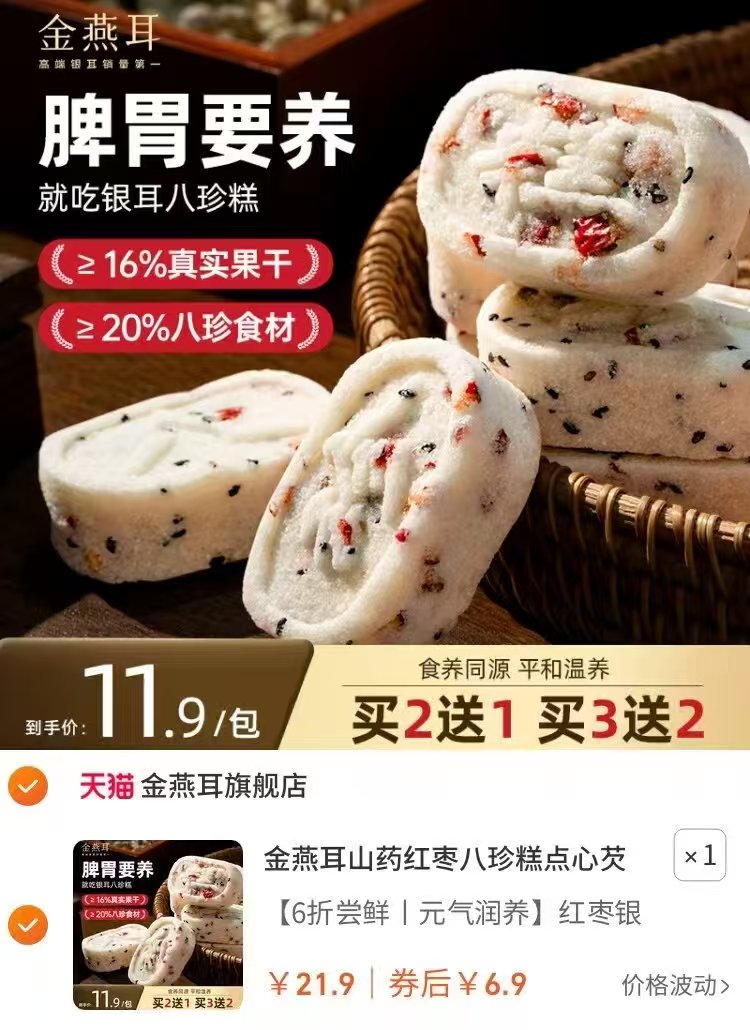Expand the 价格波动 price change details
Image resolution: width=750 pixels, height=1030 pixels.
[676, 983]
